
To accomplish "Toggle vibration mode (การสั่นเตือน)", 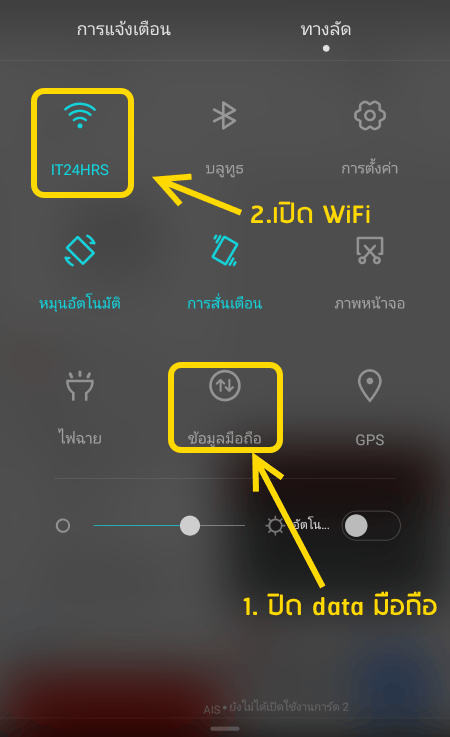I will tap(225, 273).
